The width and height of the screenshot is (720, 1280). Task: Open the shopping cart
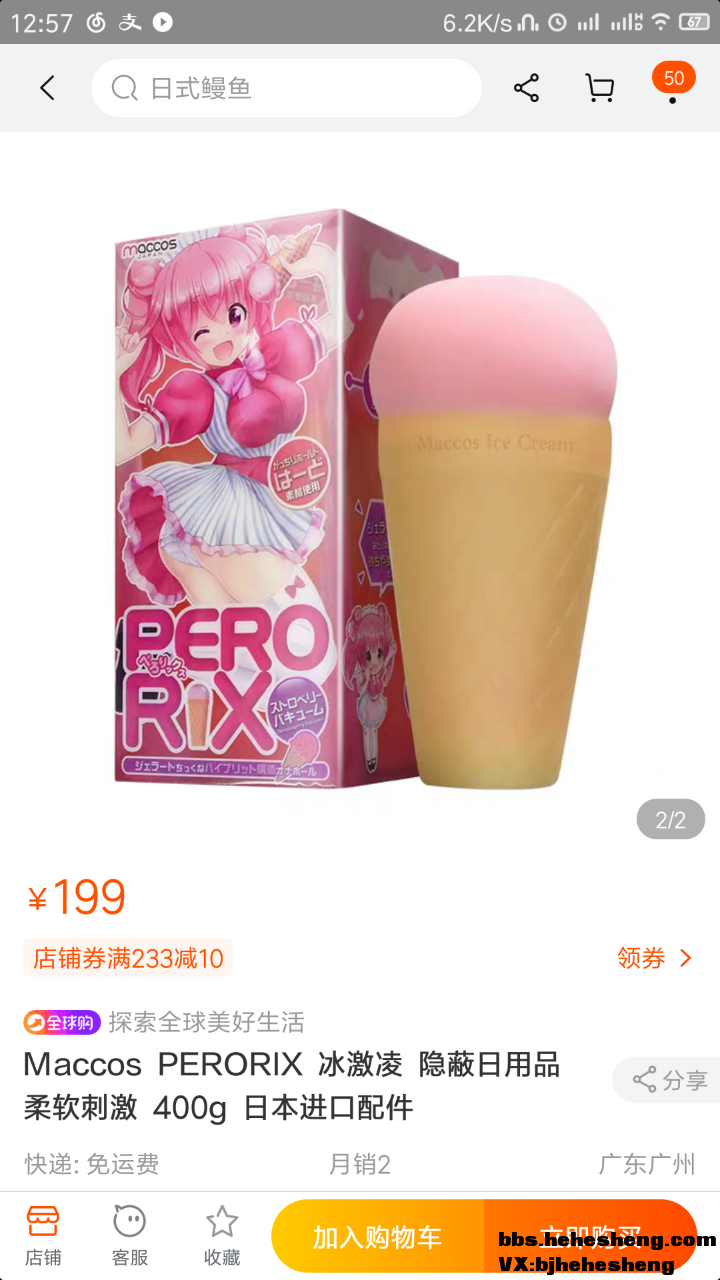pyautogui.click(x=599, y=88)
